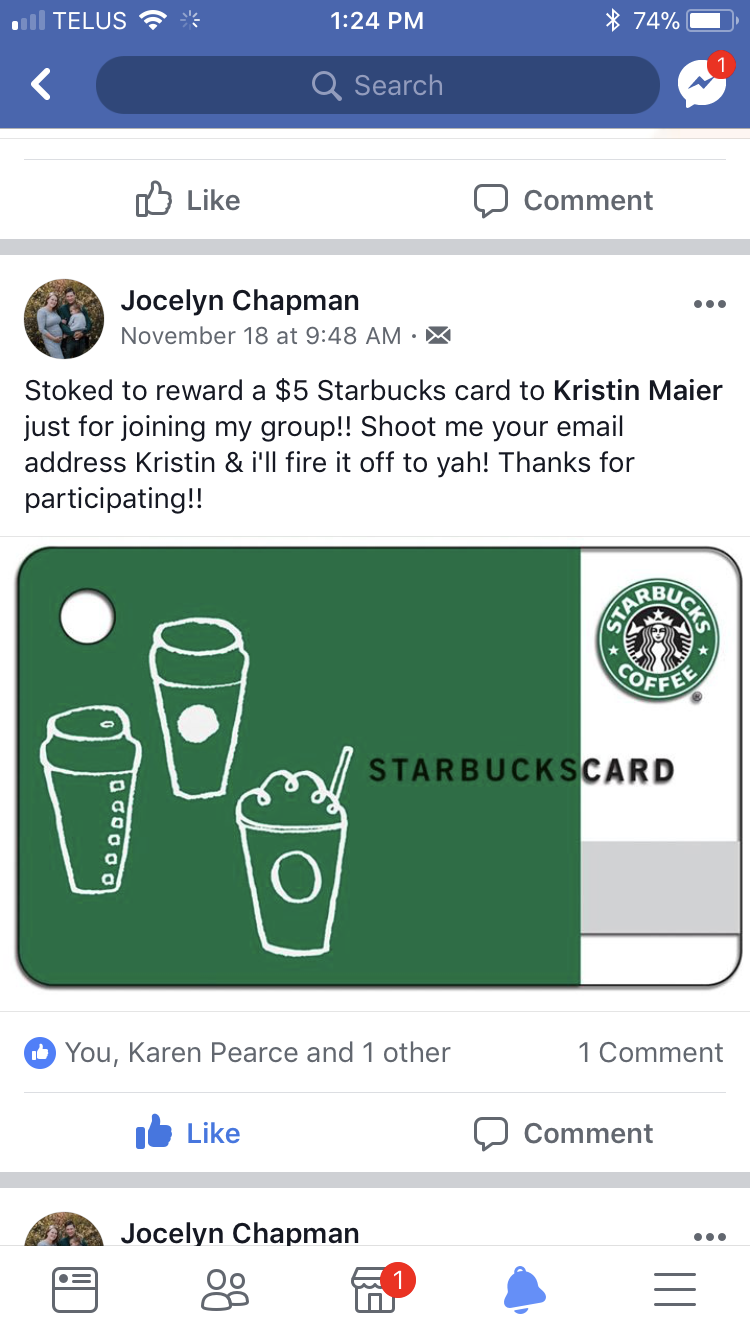This screenshot has width=750, height=1334.
Task: Open the hamburger menu tab
Action: [675, 1289]
